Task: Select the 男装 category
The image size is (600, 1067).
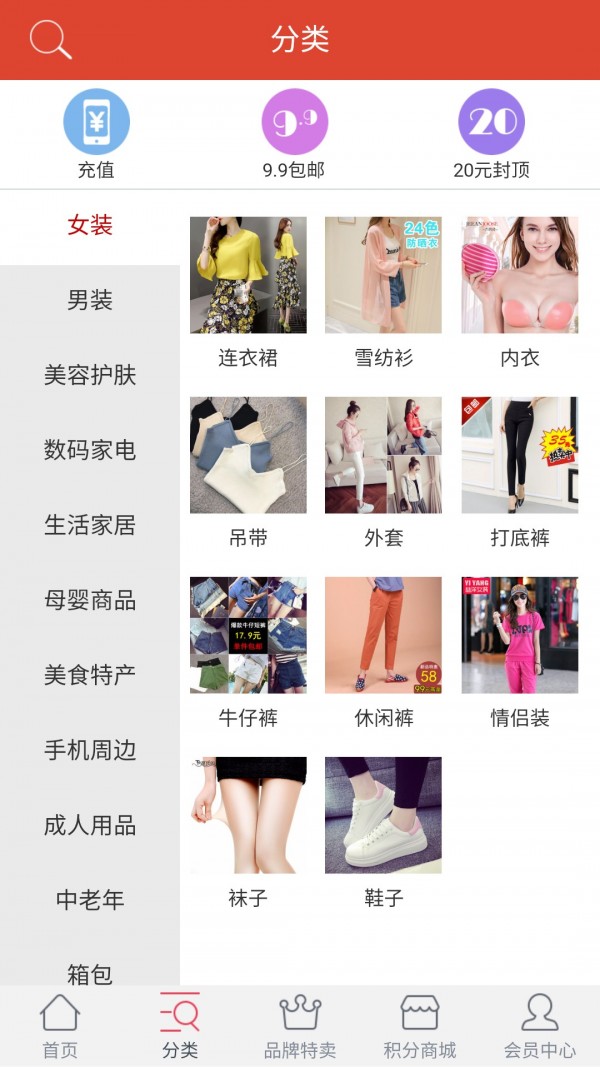Action: coord(90,300)
